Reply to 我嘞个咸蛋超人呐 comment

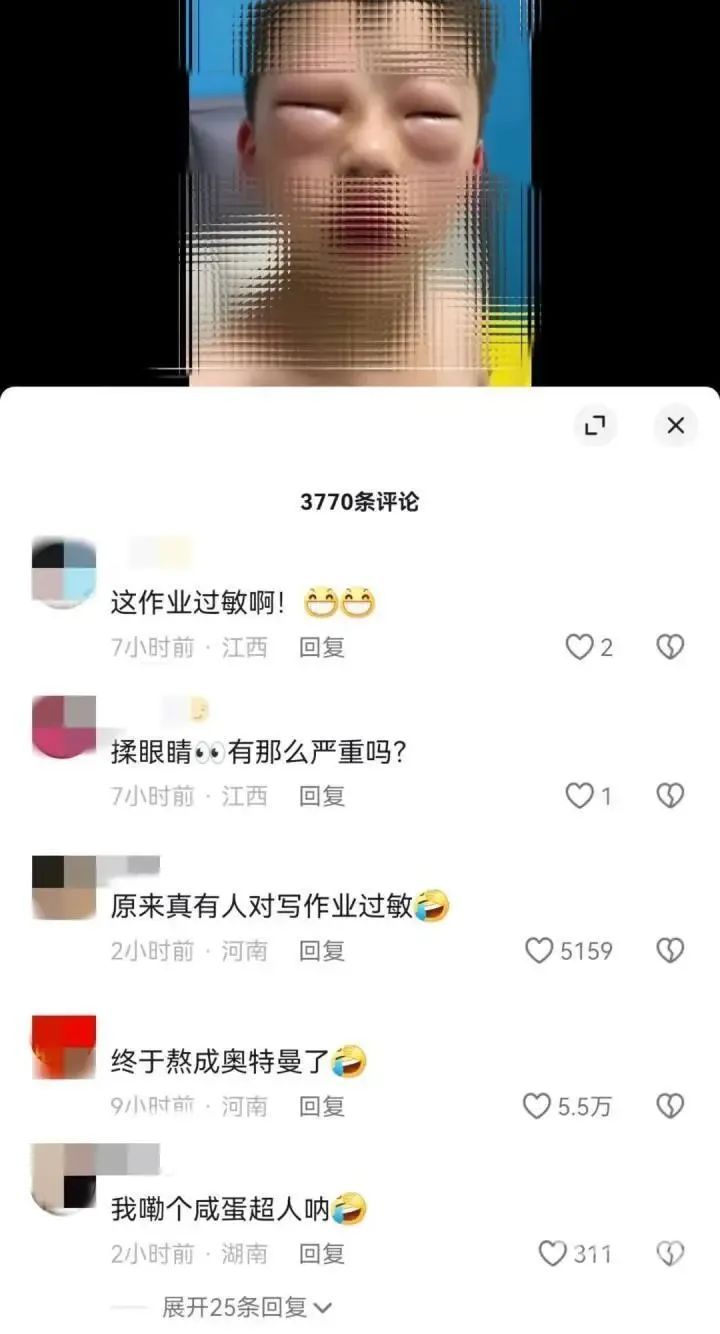(322, 1253)
